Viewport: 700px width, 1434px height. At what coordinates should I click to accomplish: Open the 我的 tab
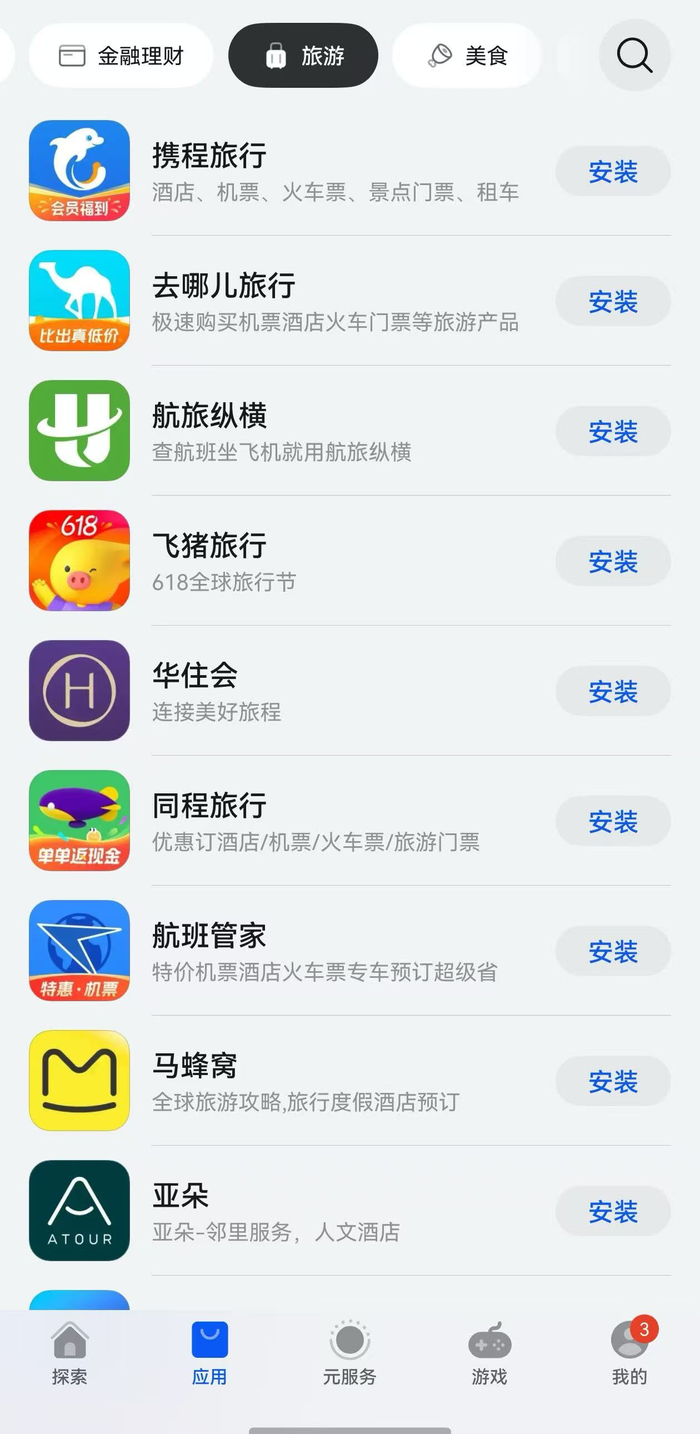click(x=630, y=1354)
